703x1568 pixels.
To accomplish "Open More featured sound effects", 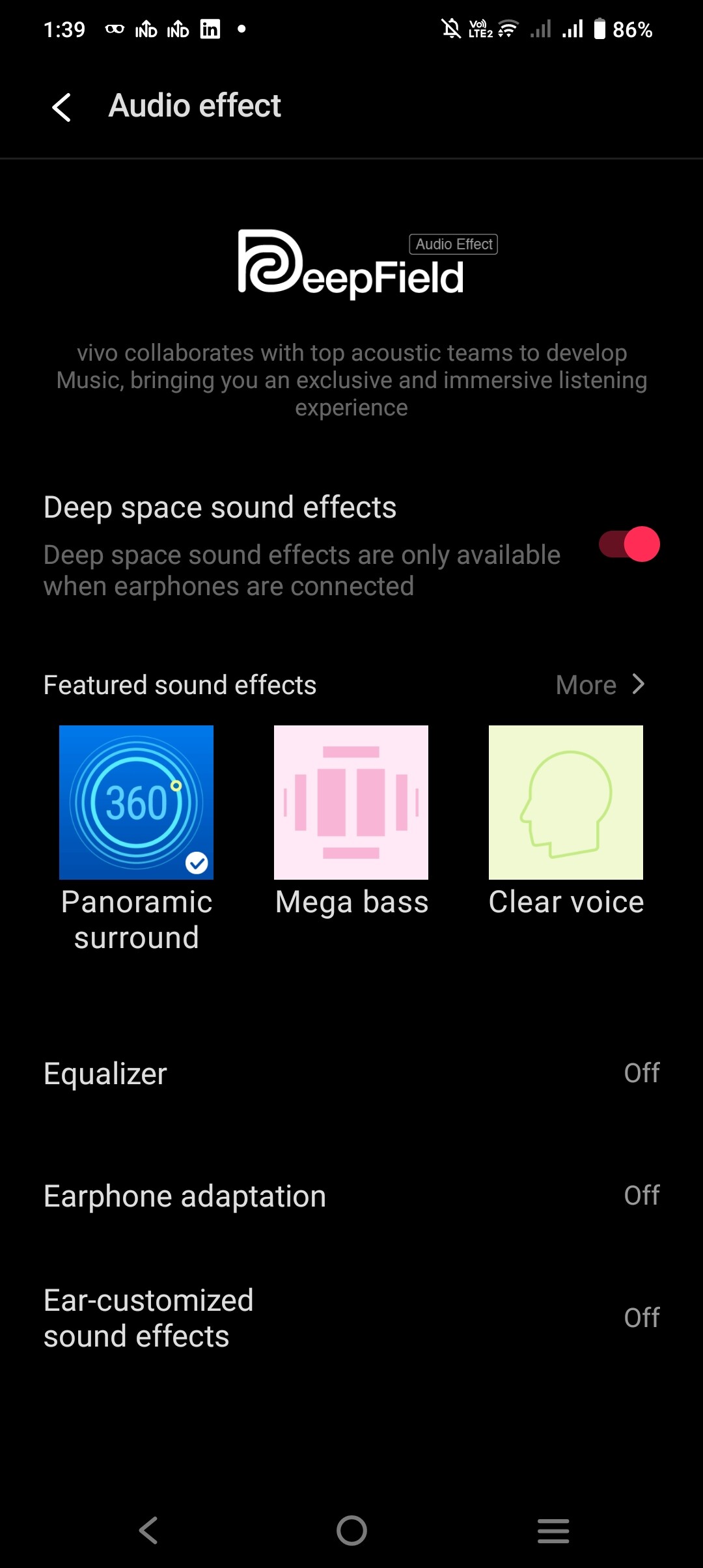I will [x=600, y=684].
